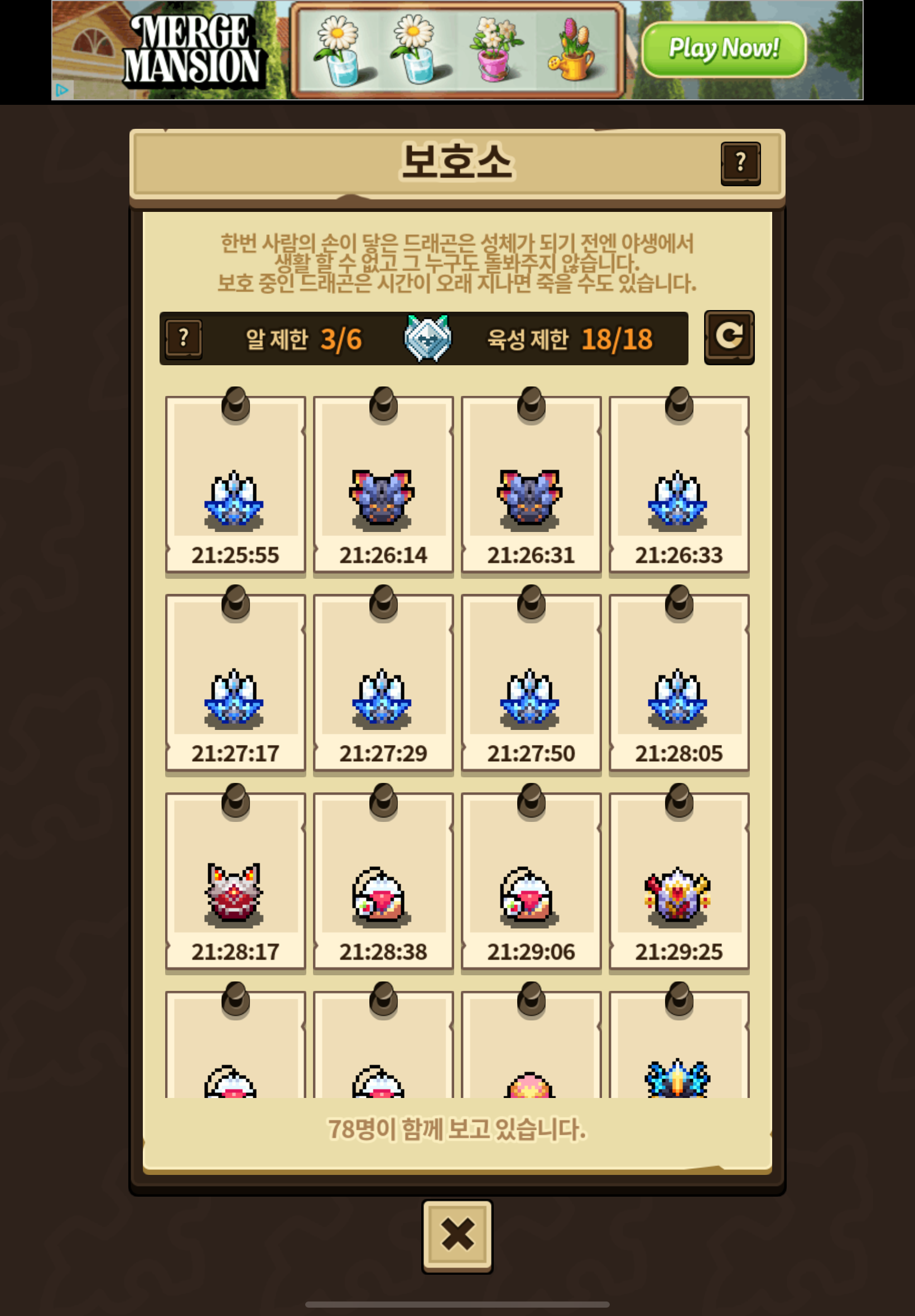Pick the dragon card timed 21:27:29
Image resolution: width=915 pixels, height=1316 pixels.
pos(383,684)
